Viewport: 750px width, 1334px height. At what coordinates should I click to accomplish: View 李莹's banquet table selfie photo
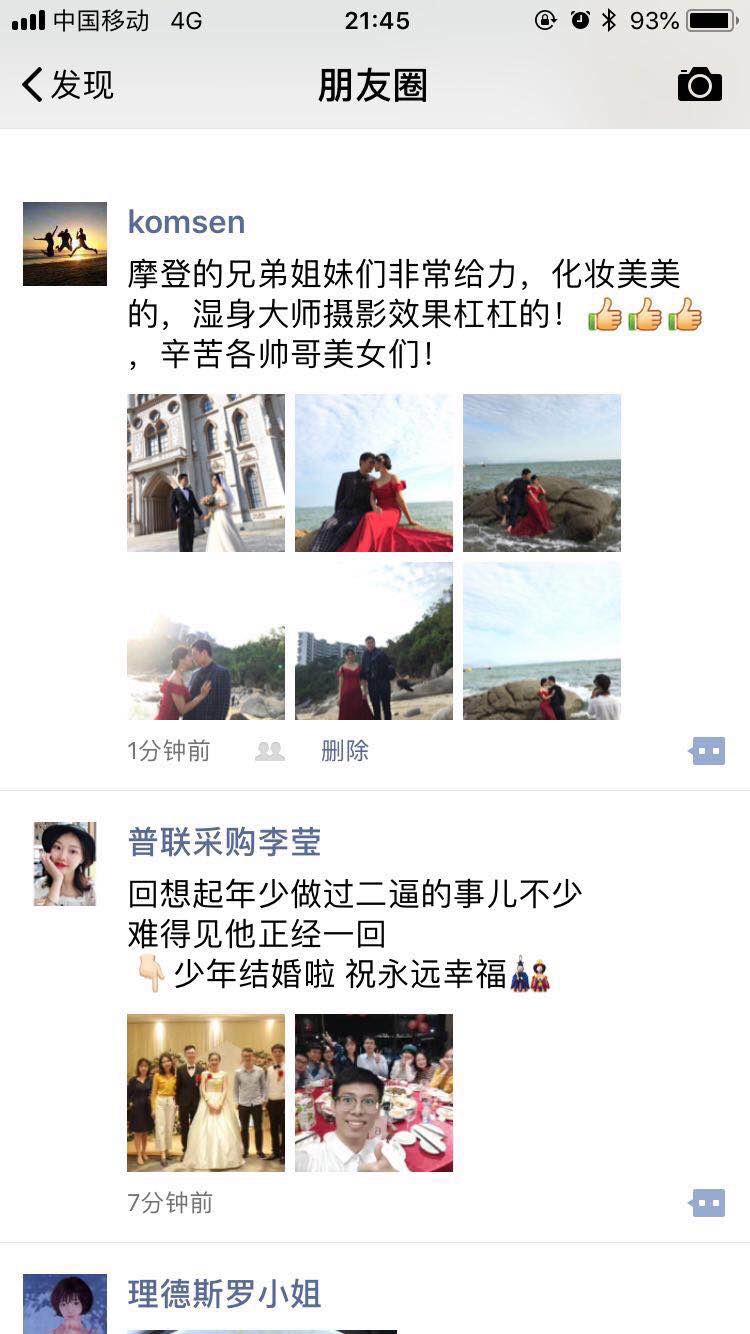pyautogui.click(x=374, y=1093)
